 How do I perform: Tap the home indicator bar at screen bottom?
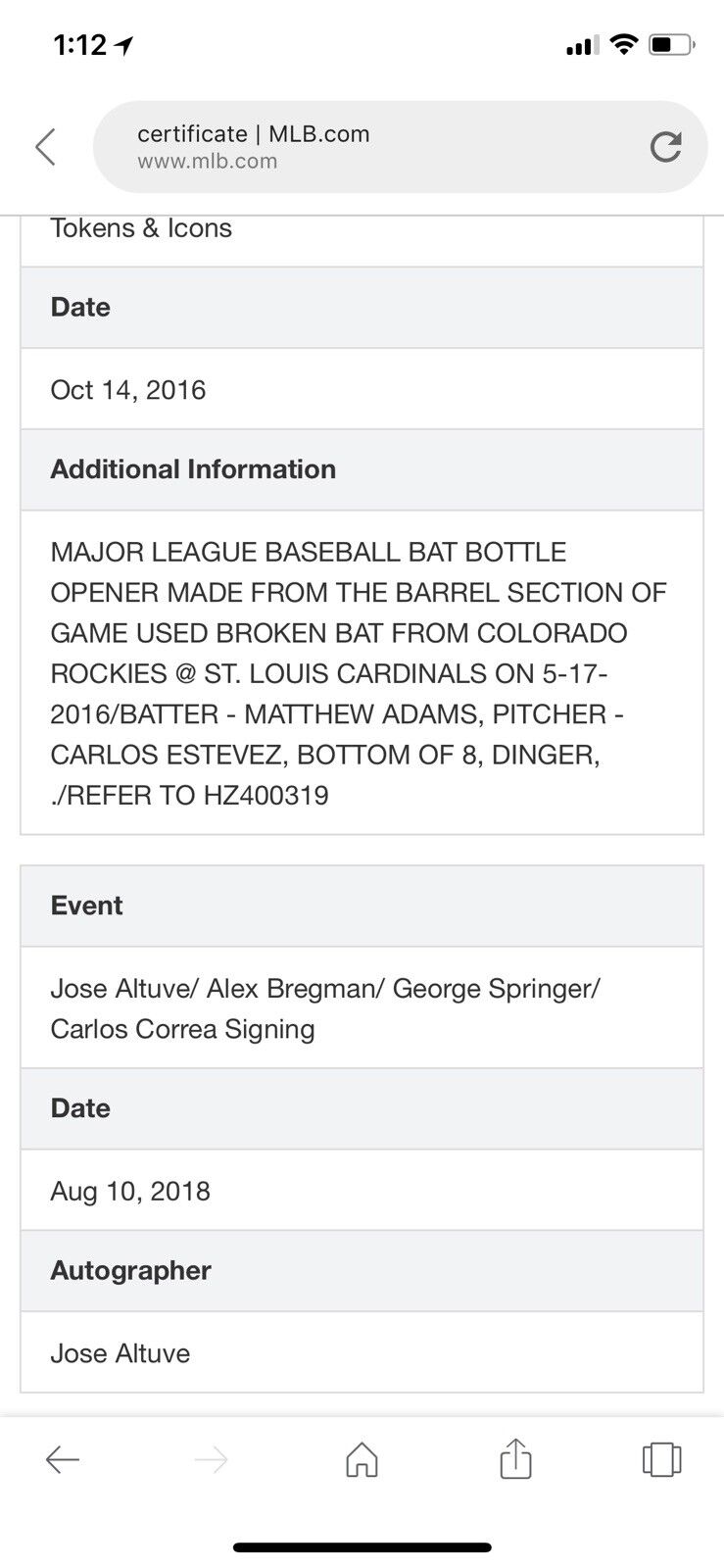coord(362,1545)
